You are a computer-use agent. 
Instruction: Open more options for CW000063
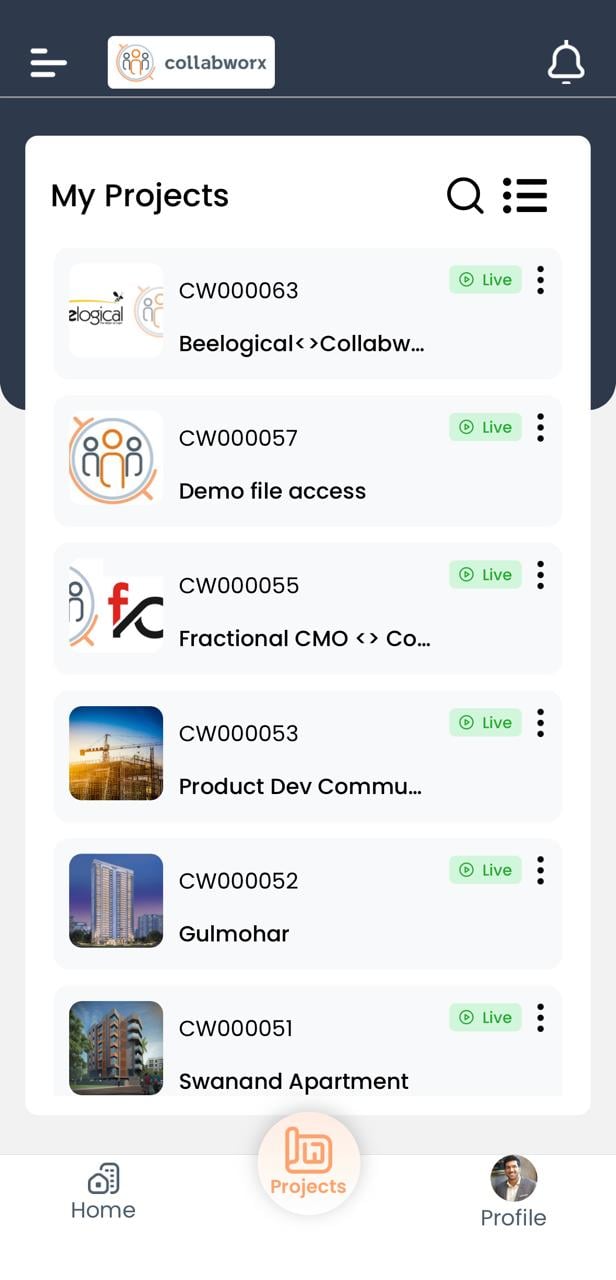point(540,280)
